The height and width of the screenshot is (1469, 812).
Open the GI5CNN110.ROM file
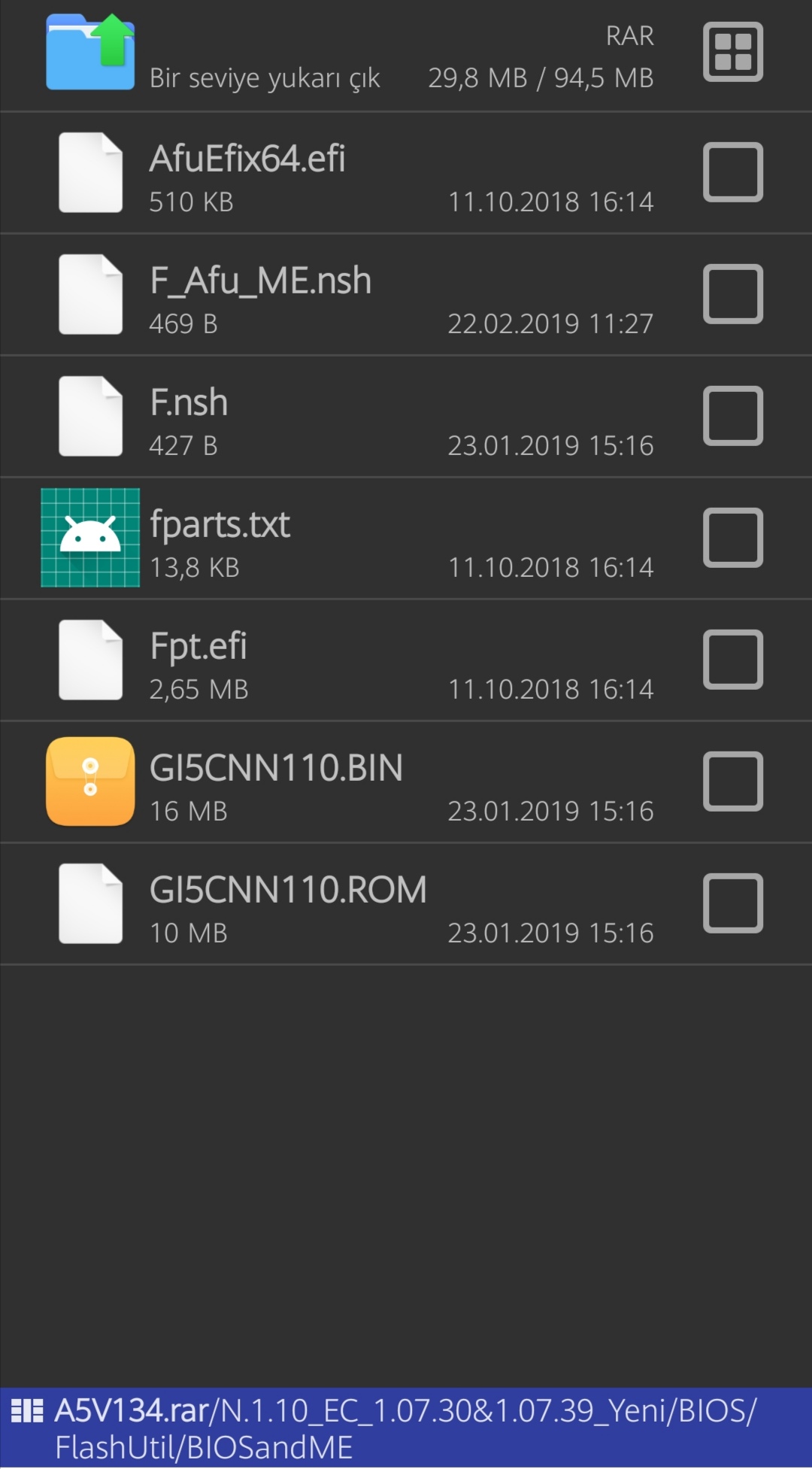[338, 904]
